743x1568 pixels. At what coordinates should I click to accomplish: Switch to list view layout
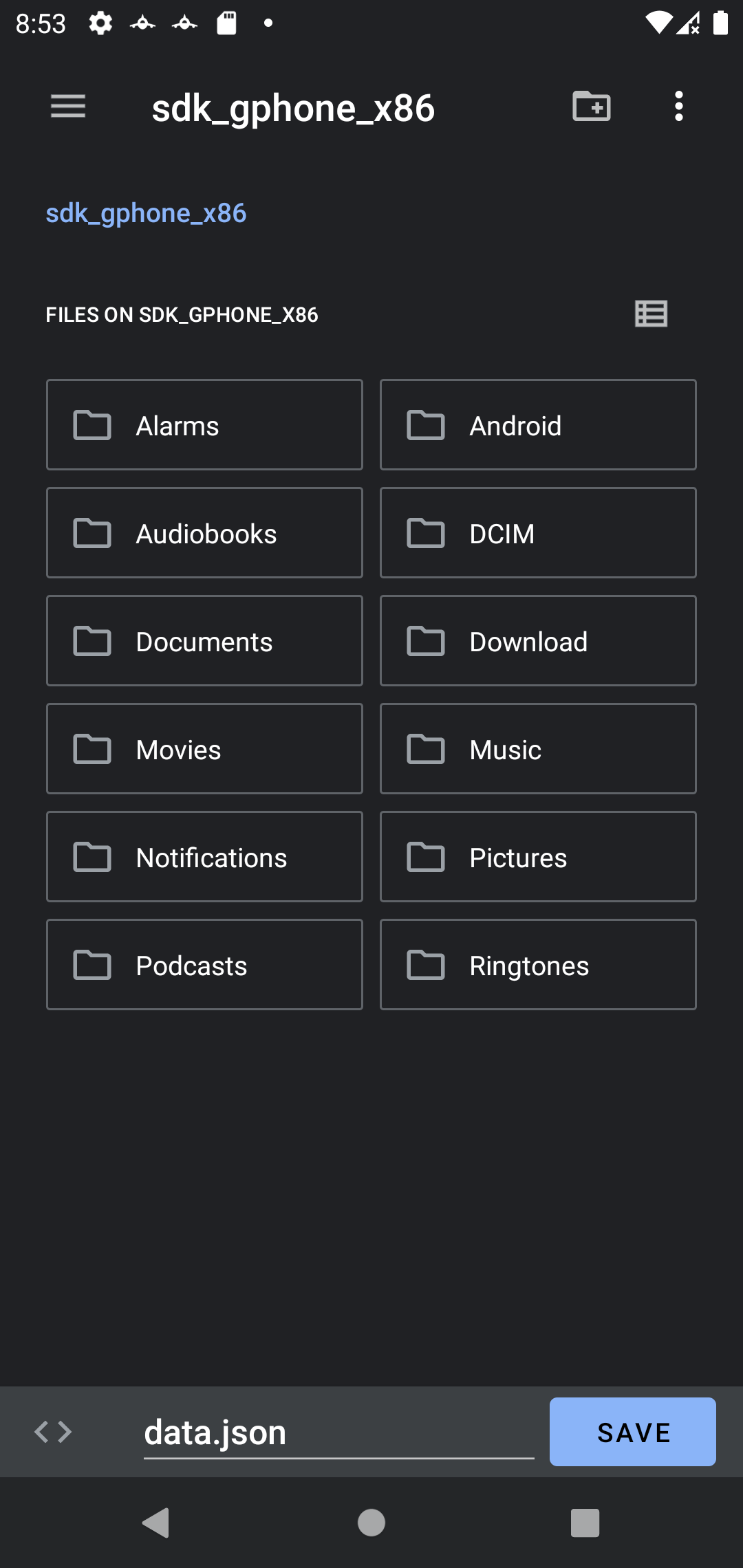point(651,314)
